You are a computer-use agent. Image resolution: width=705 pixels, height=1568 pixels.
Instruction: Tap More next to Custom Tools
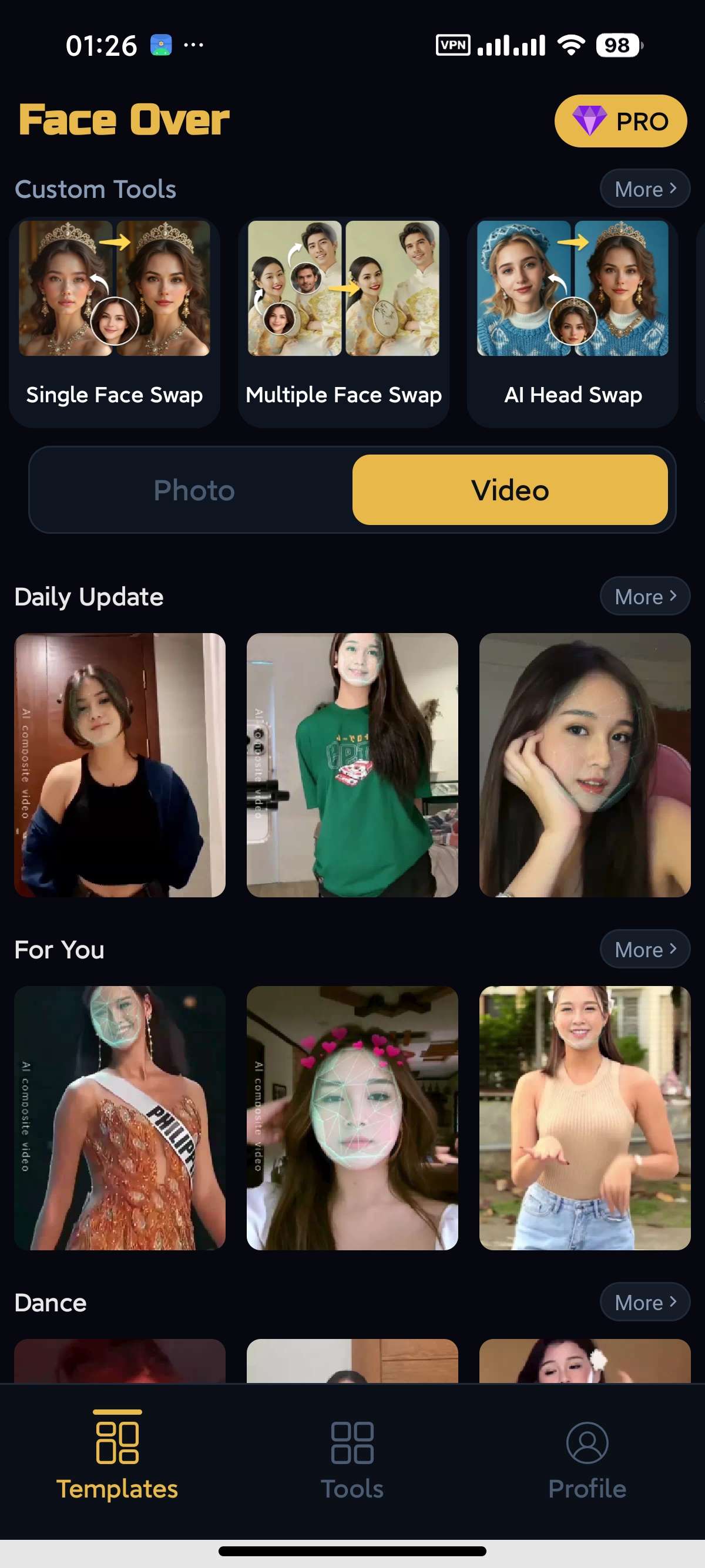click(644, 189)
